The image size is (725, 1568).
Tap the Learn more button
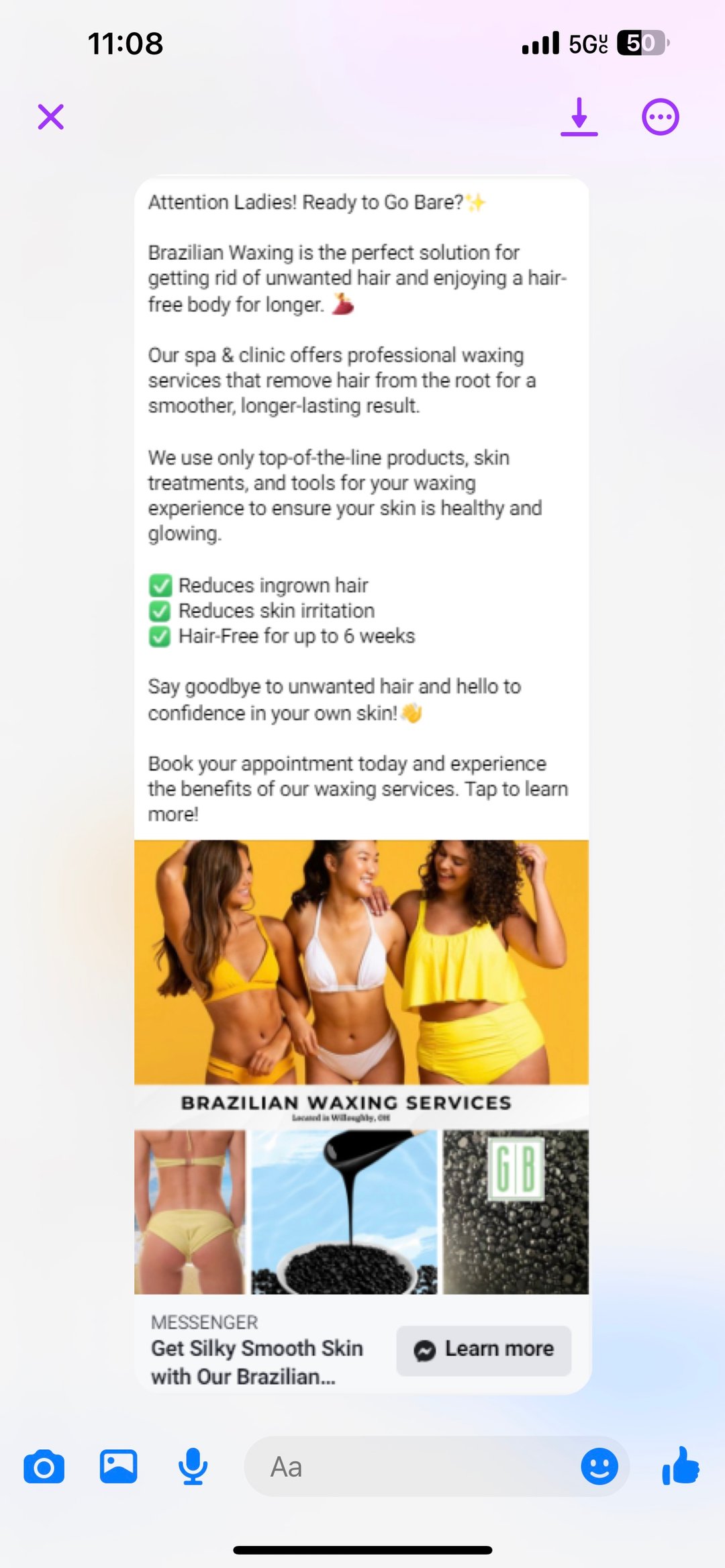[484, 1350]
